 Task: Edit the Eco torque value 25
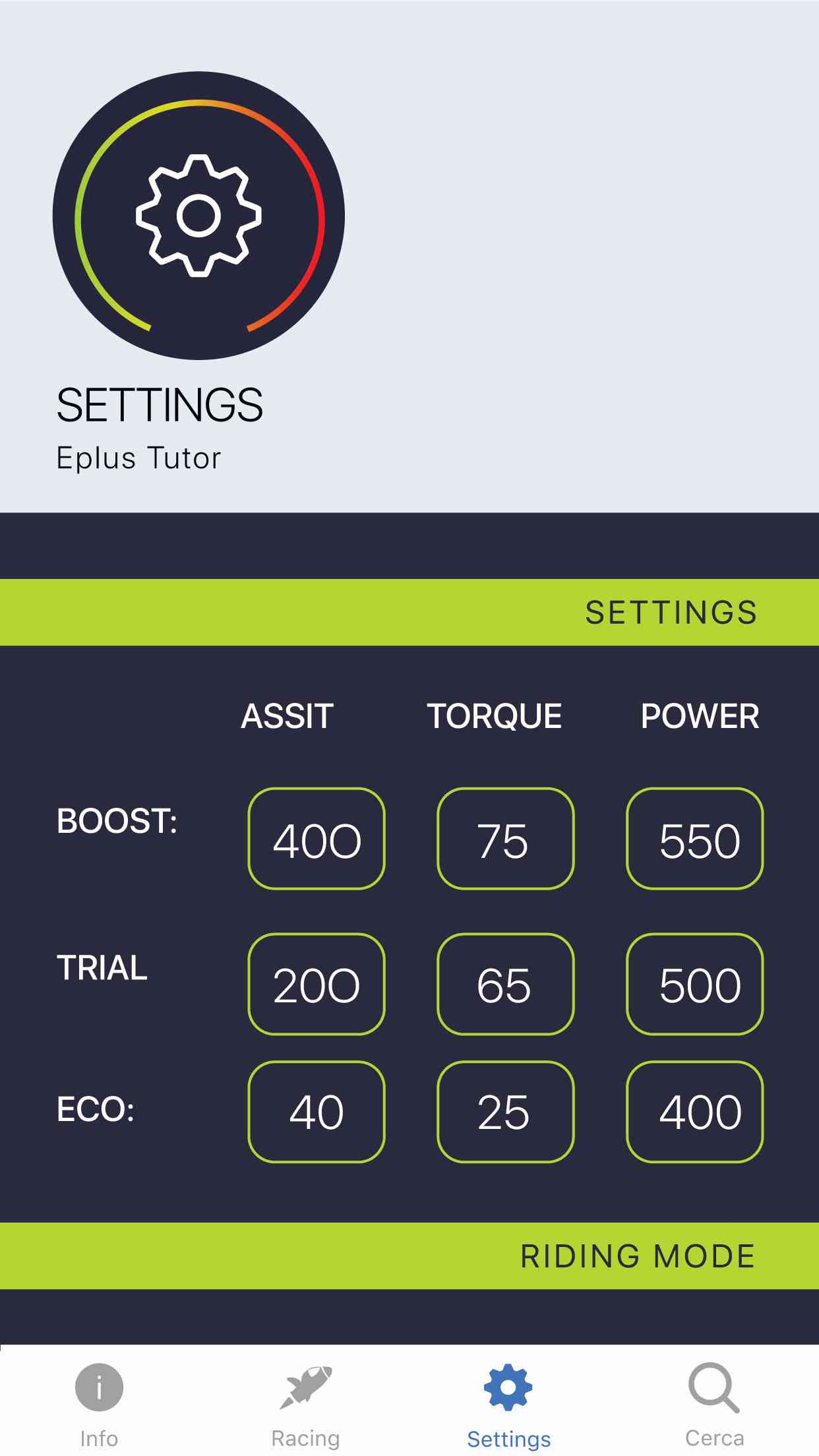505,1111
